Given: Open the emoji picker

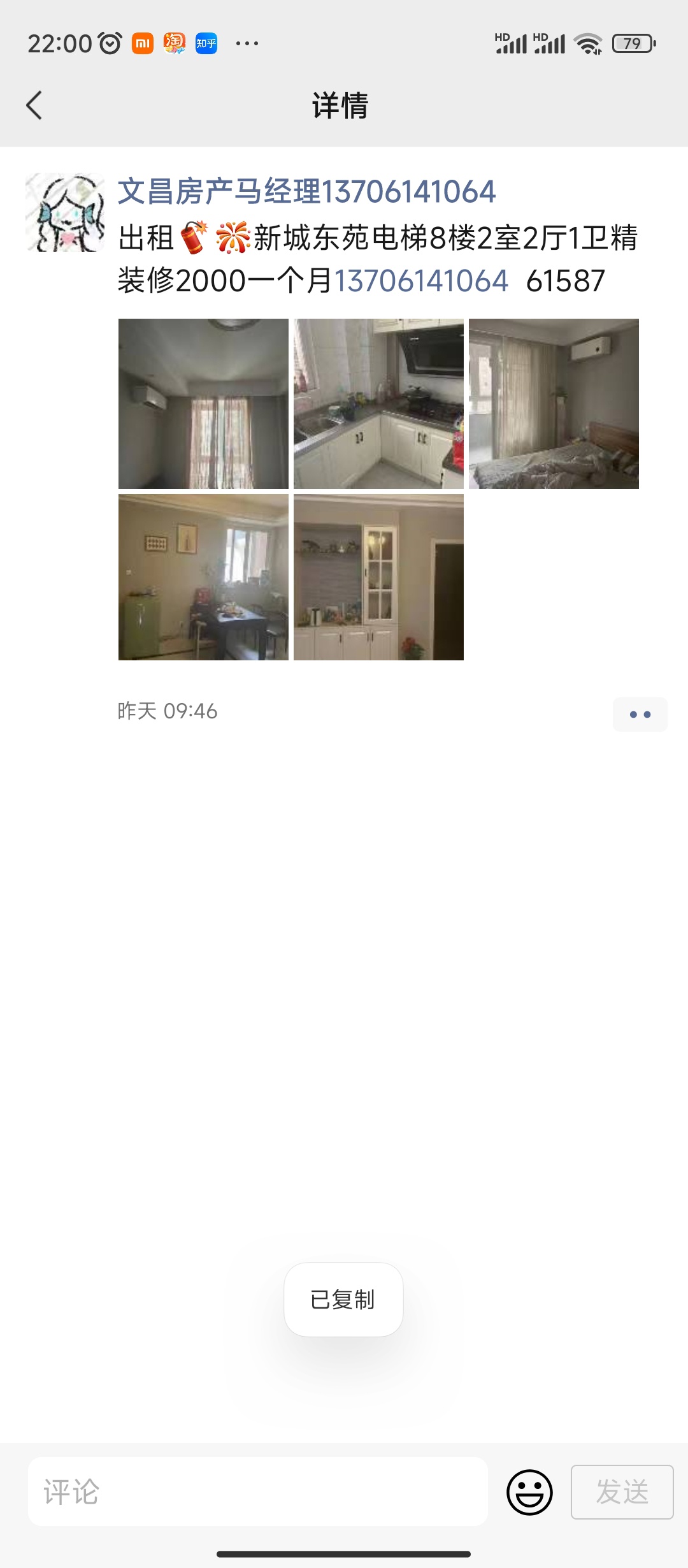Looking at the screenshot, I should [x=529, y=1492].
